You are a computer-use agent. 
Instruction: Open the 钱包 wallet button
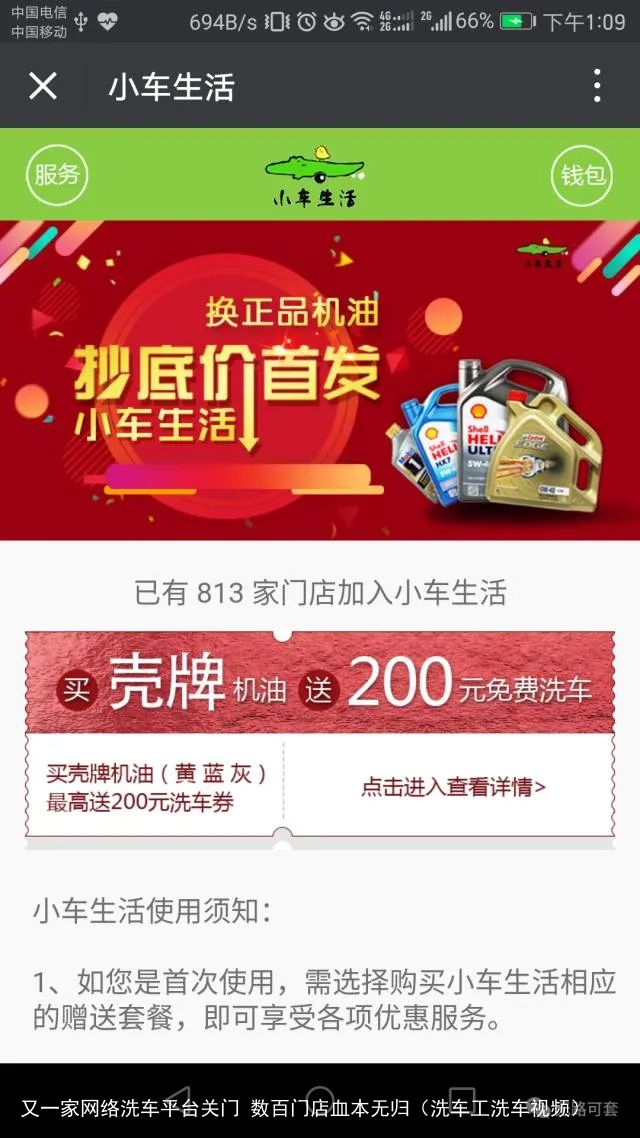pyautogui.click(x=582, y=175)
